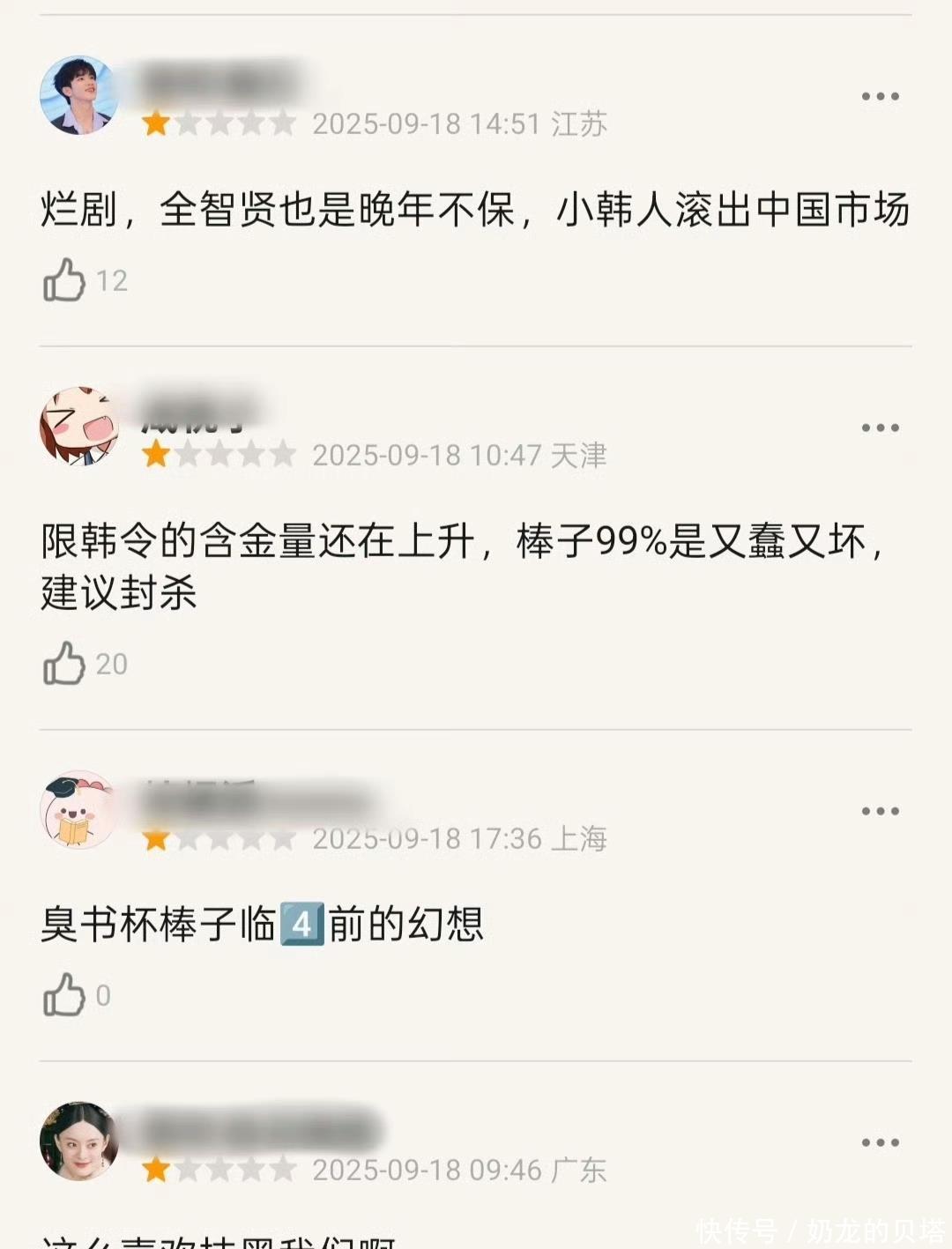The height and width of the screenshot is (1249, 952).
Task: View the profile of the 江苏 reviewer
Action: tap(79, 95)
